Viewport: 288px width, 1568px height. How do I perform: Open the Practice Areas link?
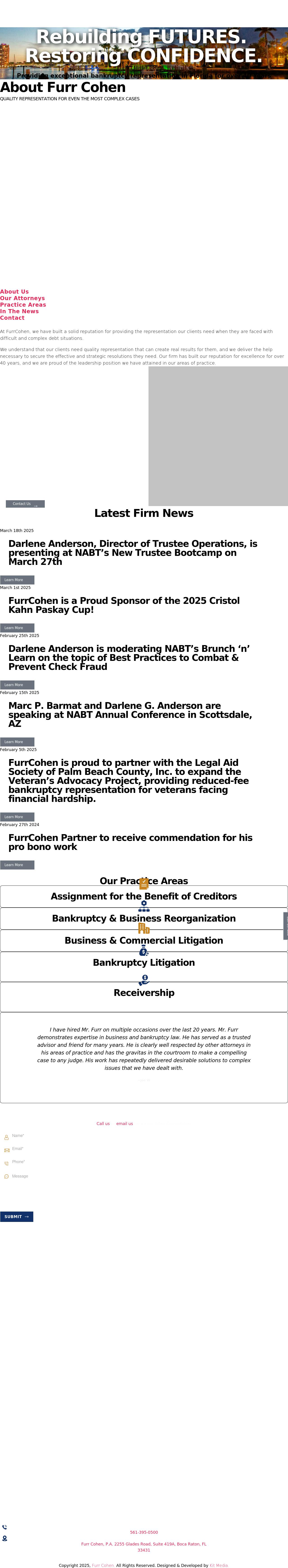23,305
